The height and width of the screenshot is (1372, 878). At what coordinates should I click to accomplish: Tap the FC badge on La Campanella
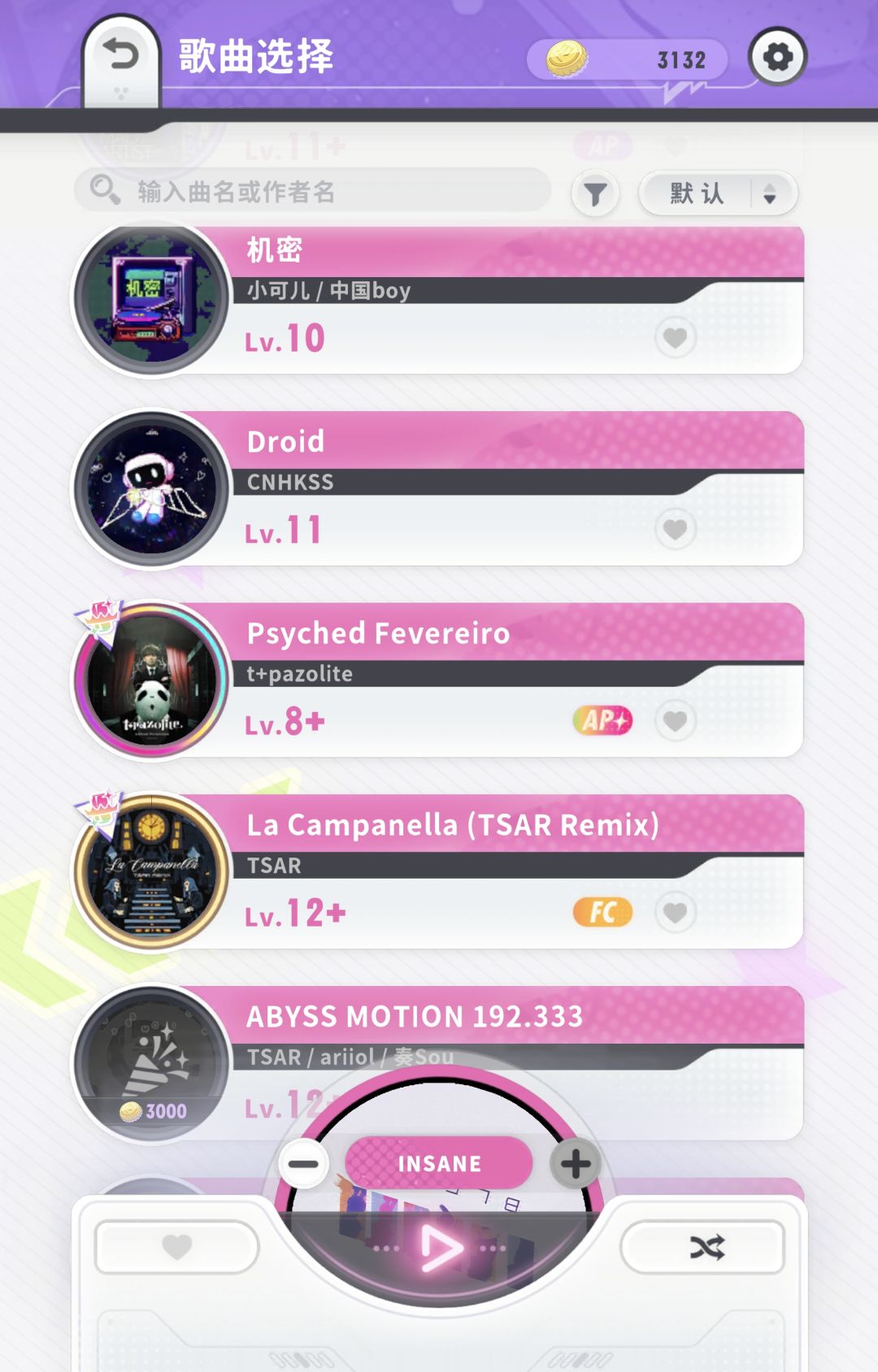[x=601, y=912]
